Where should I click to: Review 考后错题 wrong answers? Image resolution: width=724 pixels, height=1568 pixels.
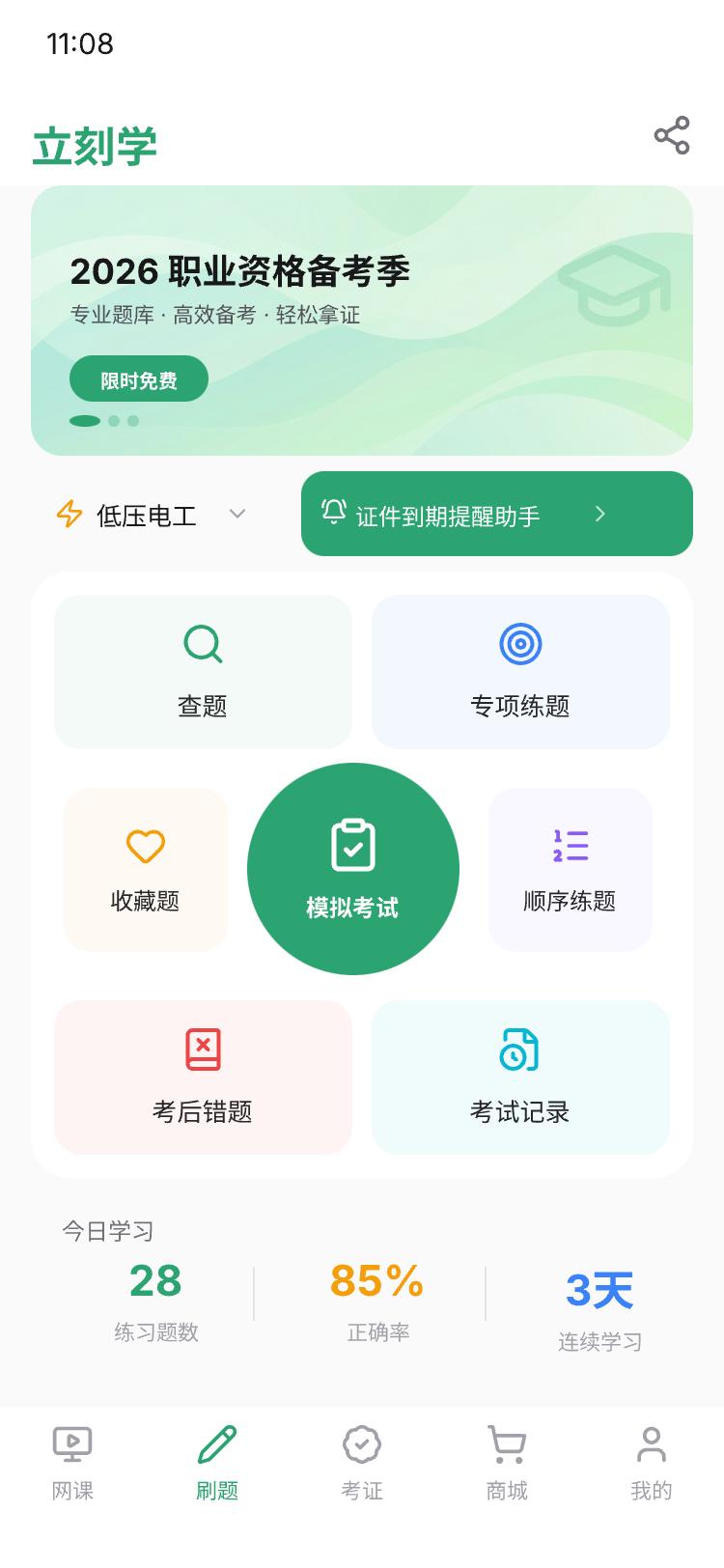click(x=203, y=1078)
